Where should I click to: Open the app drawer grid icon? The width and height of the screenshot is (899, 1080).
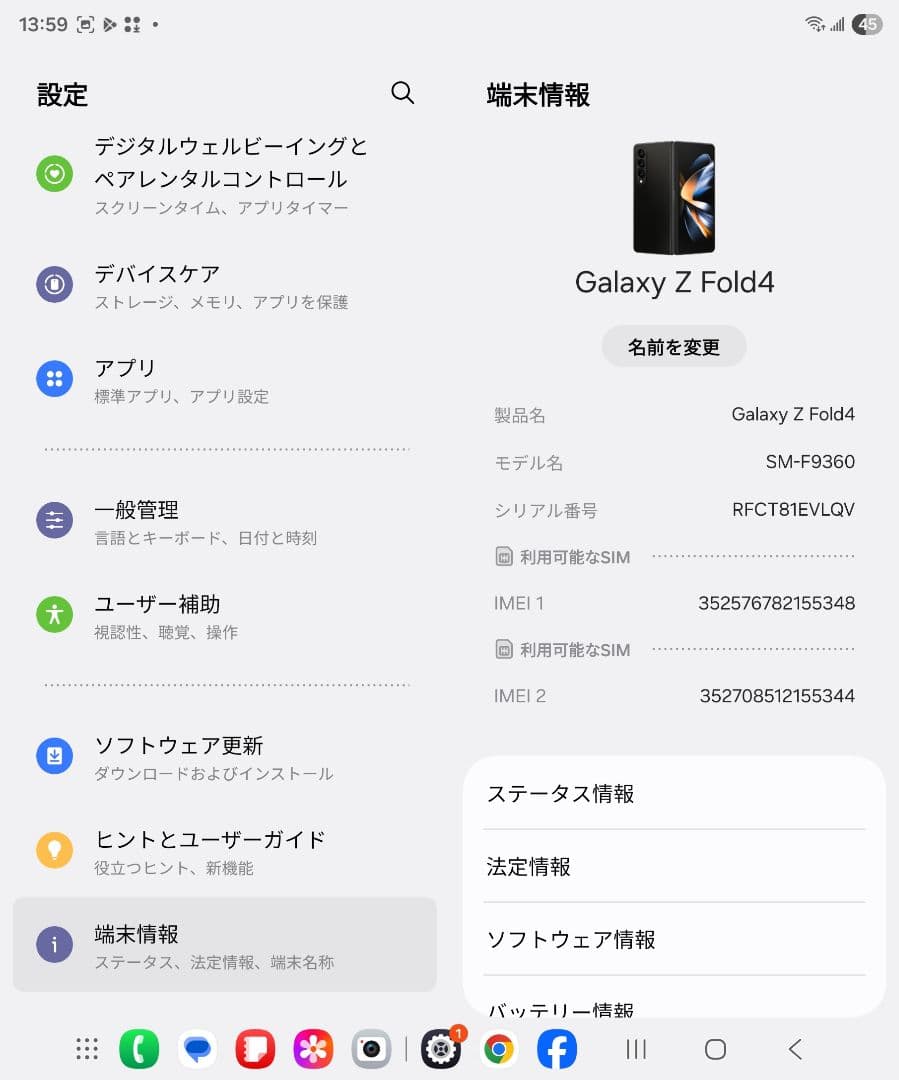[x=87, y=1049]
